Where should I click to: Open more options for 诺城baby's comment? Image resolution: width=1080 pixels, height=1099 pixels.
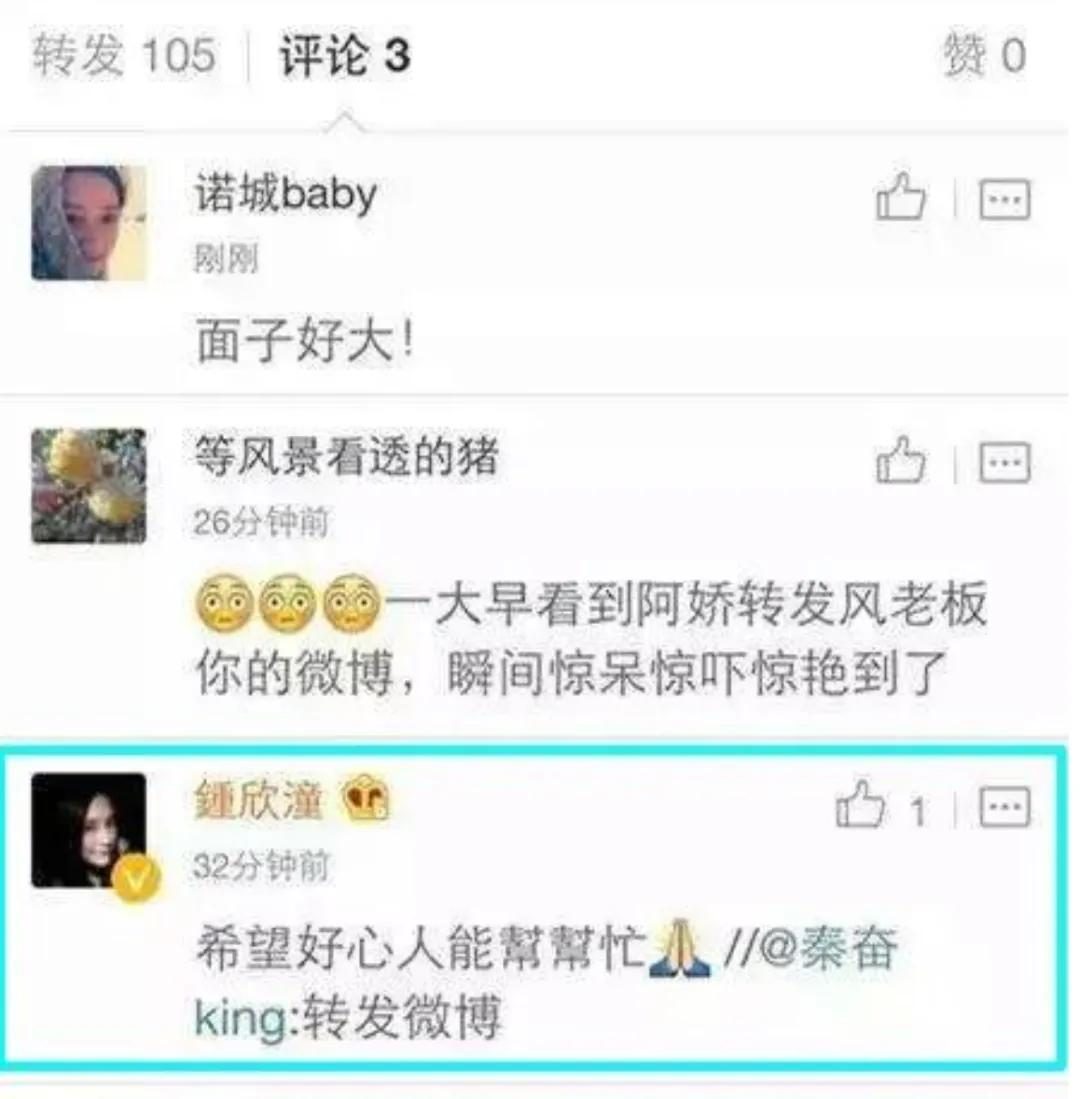click(x=1004, y=200)
